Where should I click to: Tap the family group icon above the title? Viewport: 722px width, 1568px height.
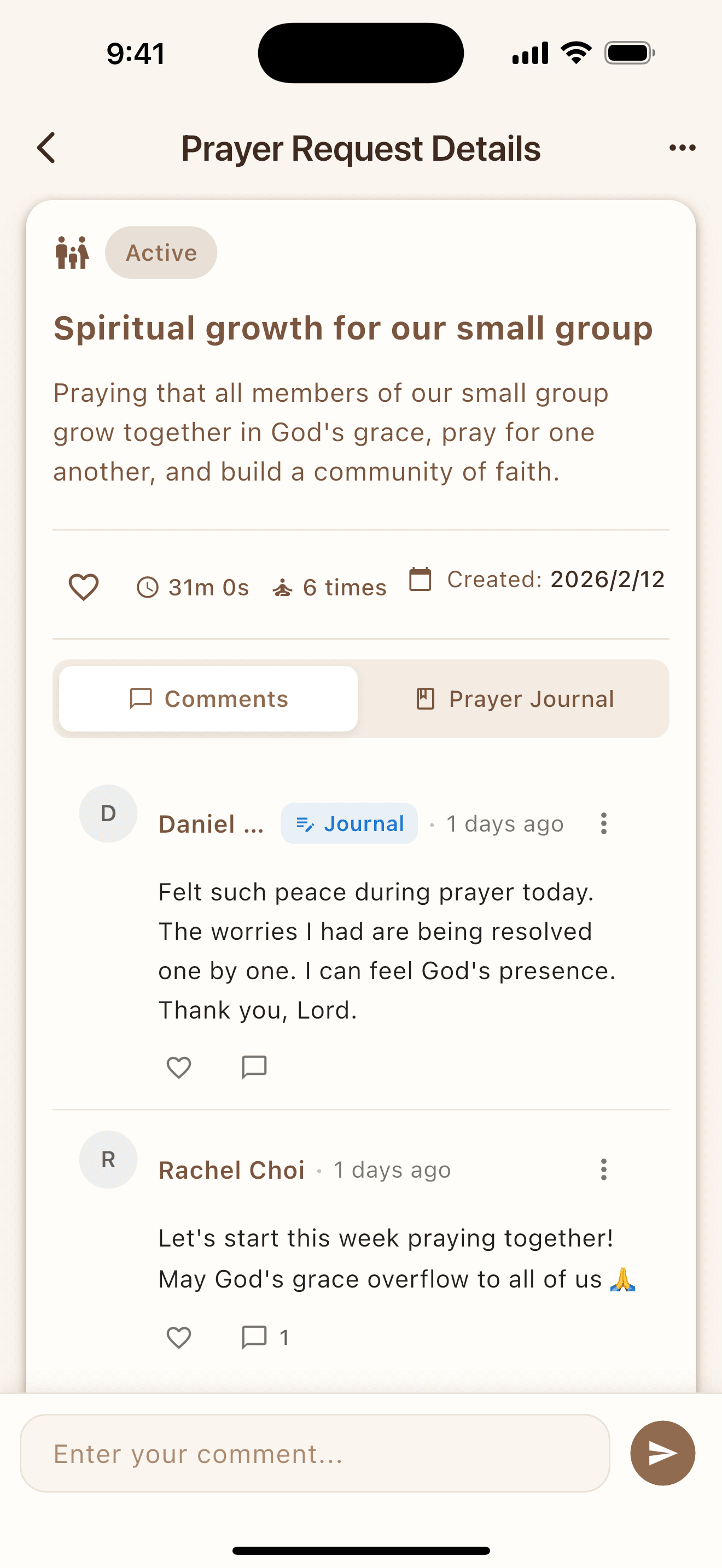click(72, 252)
